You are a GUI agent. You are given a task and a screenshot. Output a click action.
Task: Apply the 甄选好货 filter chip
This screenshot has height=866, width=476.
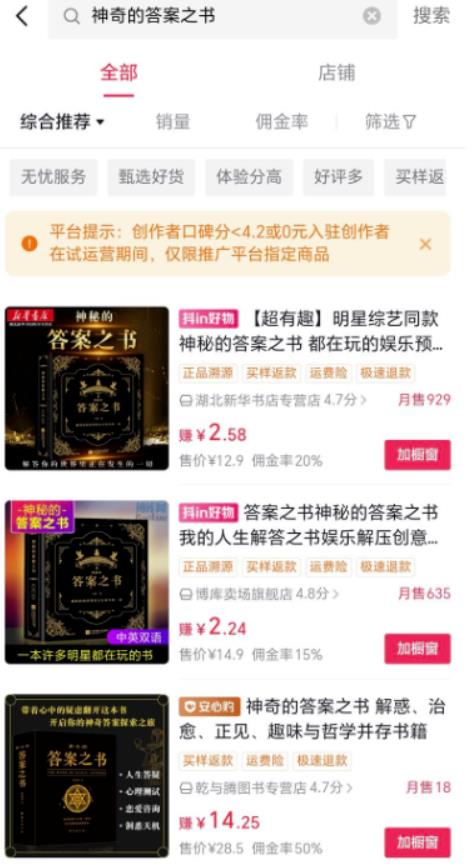151,177
